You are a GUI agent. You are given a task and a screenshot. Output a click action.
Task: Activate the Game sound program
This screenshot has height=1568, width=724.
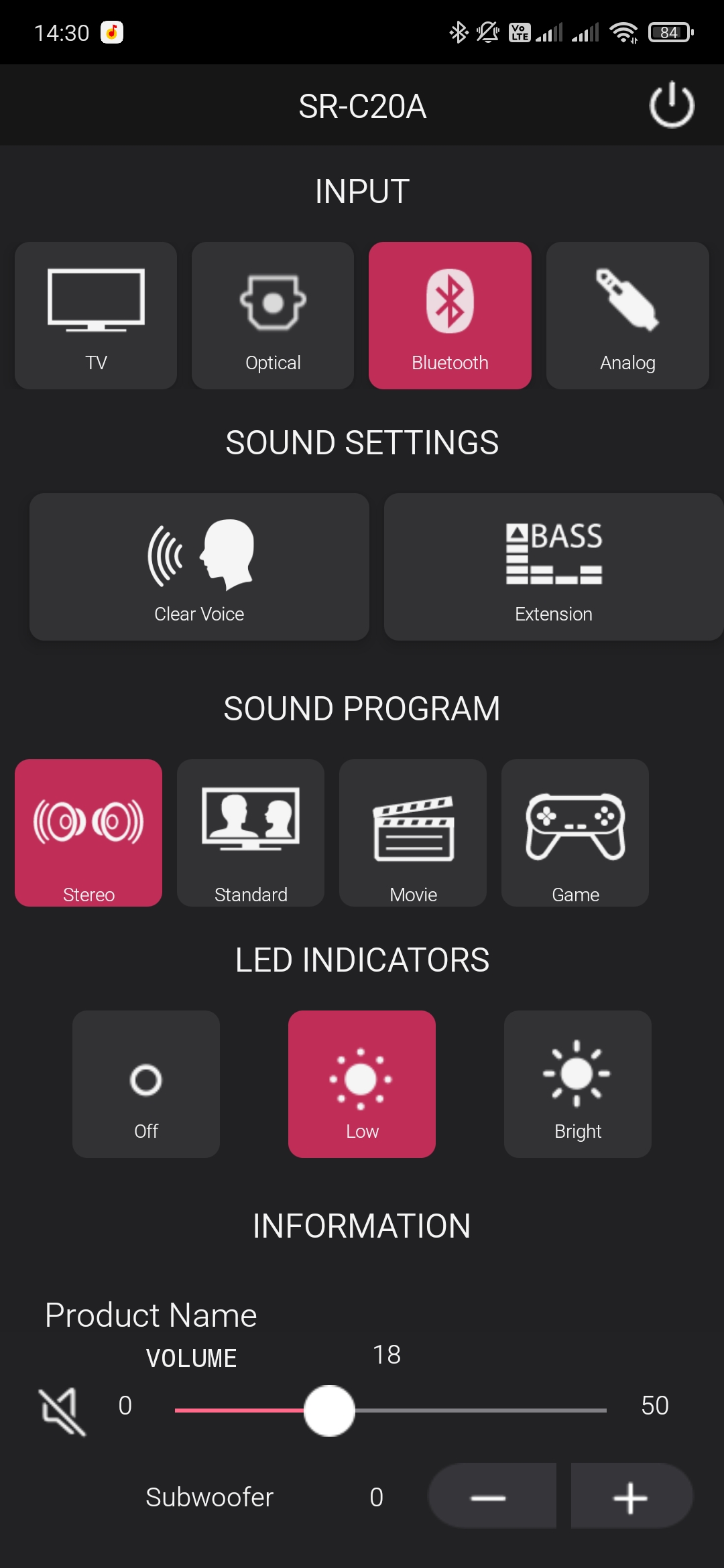[x=575, y=833]
